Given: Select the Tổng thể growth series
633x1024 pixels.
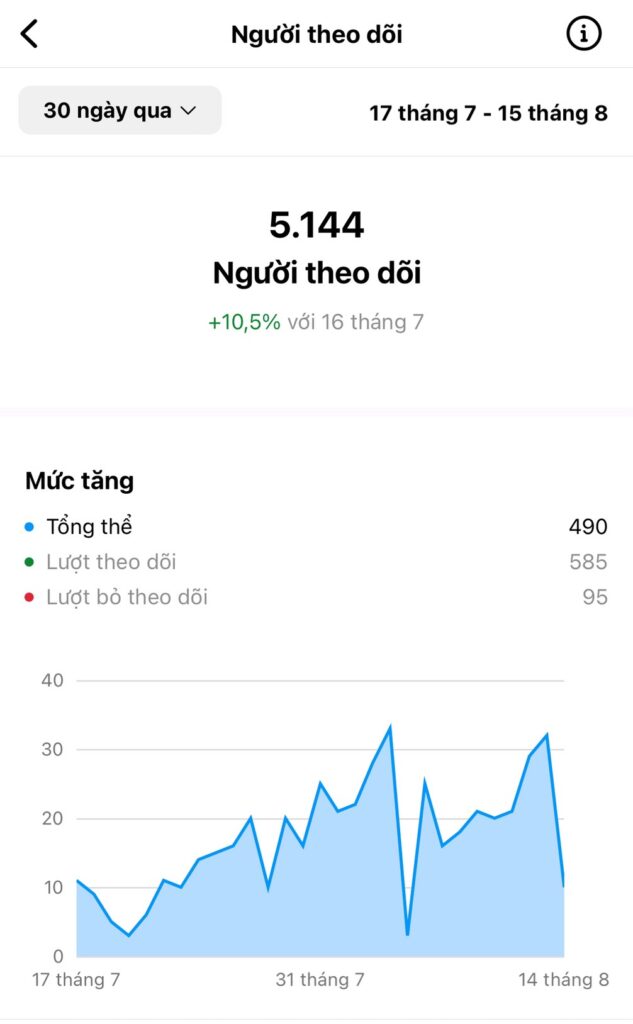Looking at the screenshot, I should tap(88, 526).
